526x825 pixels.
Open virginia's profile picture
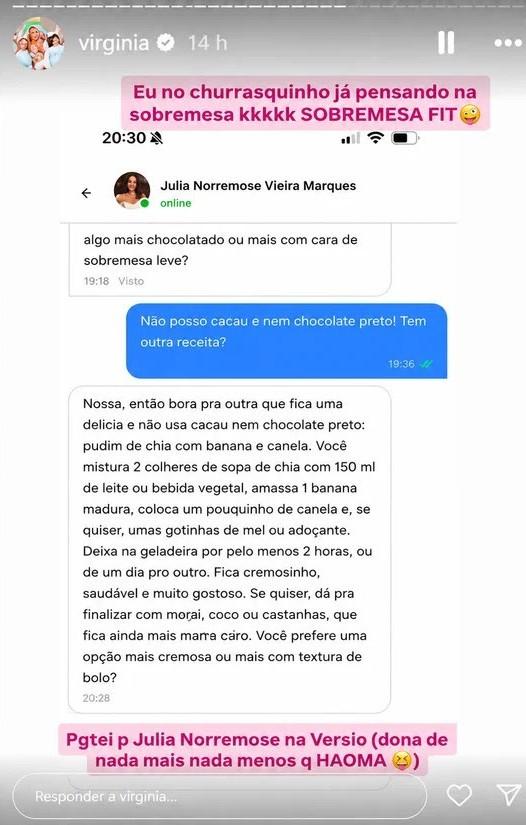(x=38, y=43)
